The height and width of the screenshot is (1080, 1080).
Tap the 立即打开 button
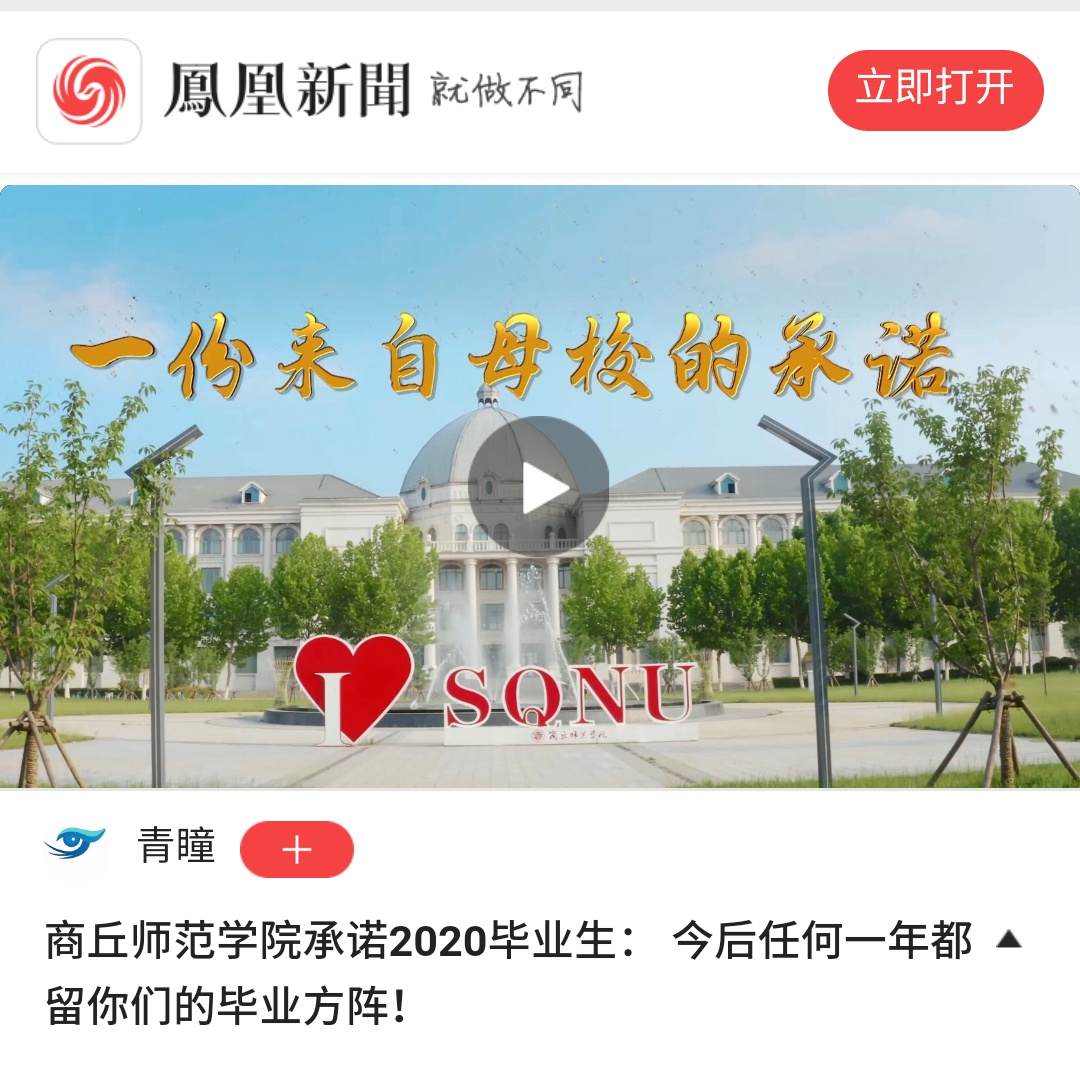pyautogui.click(x=935, y=90)
